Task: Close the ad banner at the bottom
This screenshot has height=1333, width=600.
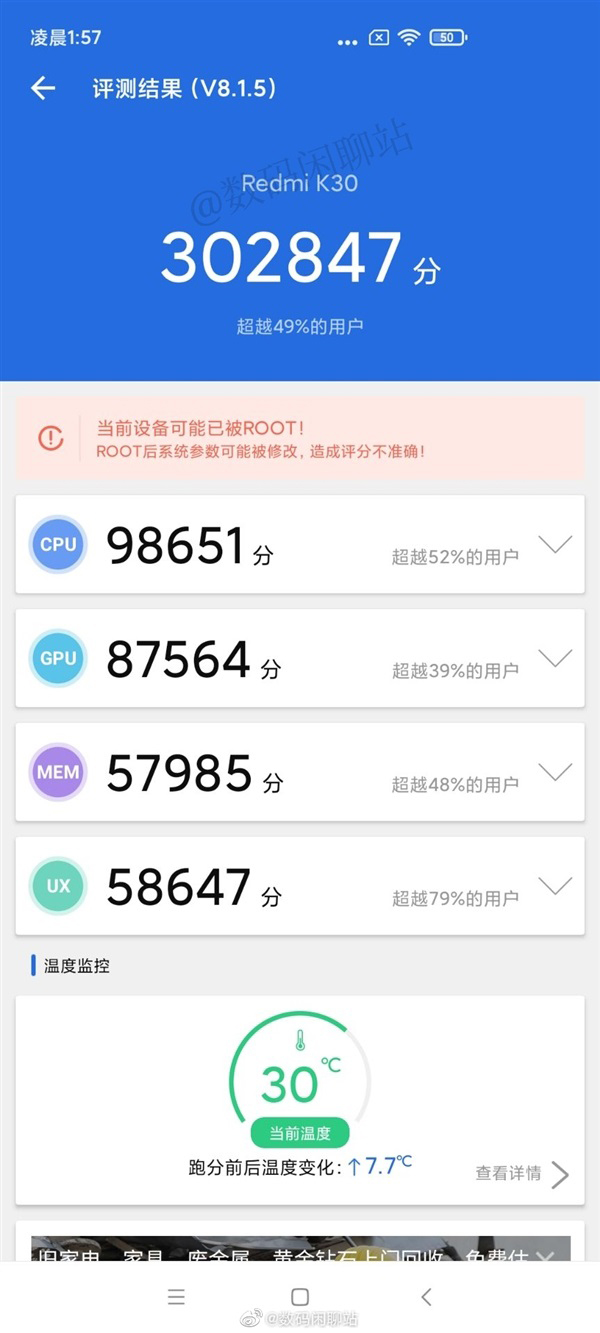Action: click(x=545, y=1256)
